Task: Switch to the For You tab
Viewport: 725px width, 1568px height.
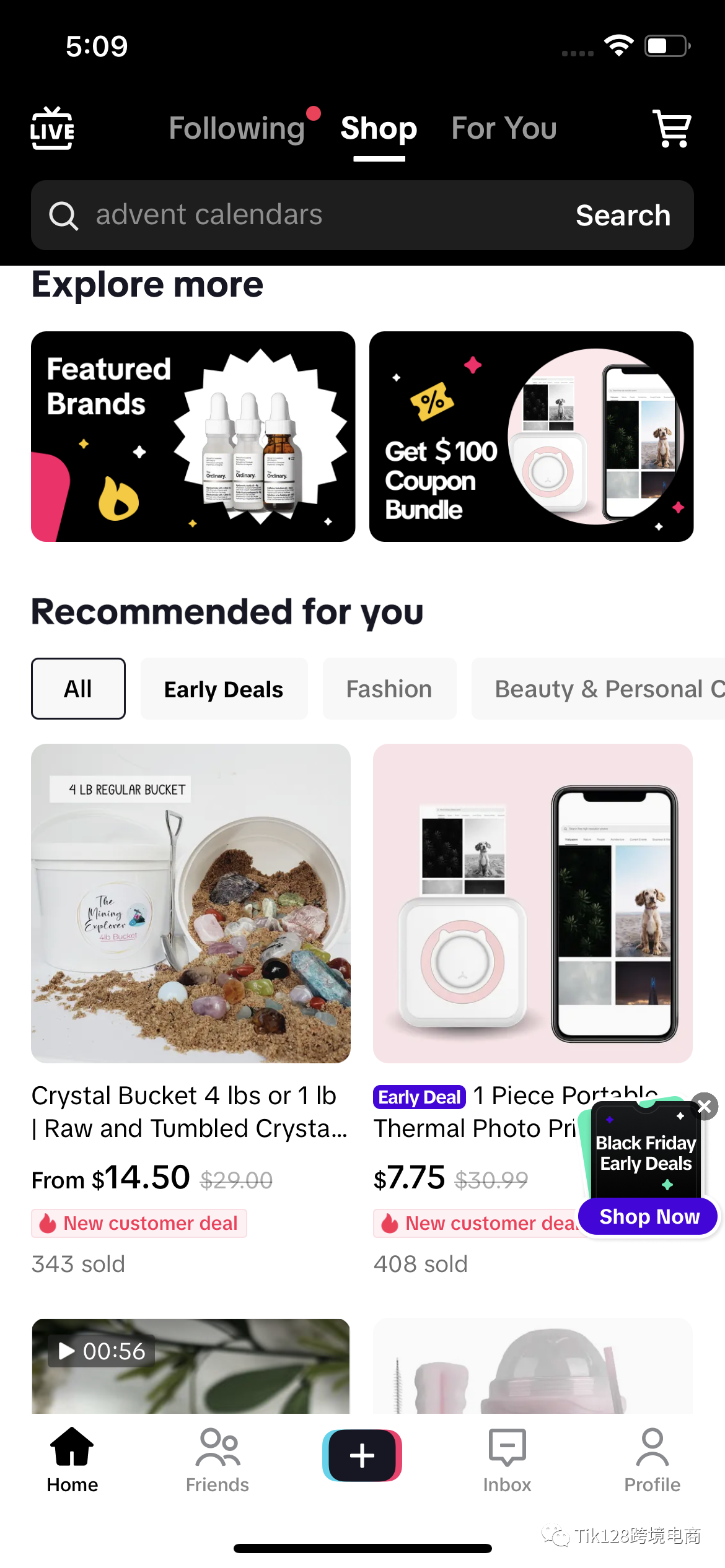Action: click(x=504, y=129)
